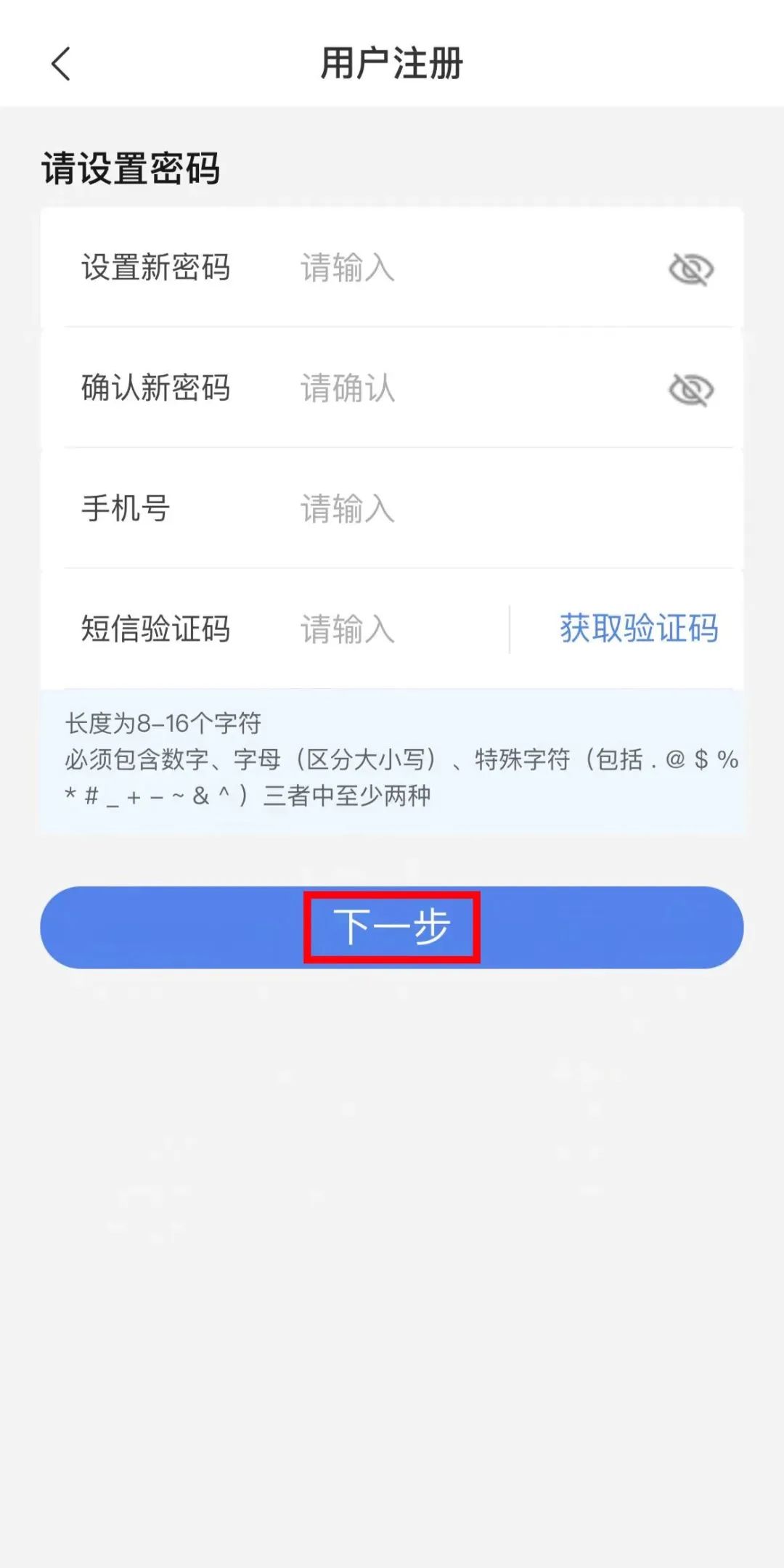784x1568 pixels.
Task: Show password in 设置新密码 field
Action: (x=691, y=269)
